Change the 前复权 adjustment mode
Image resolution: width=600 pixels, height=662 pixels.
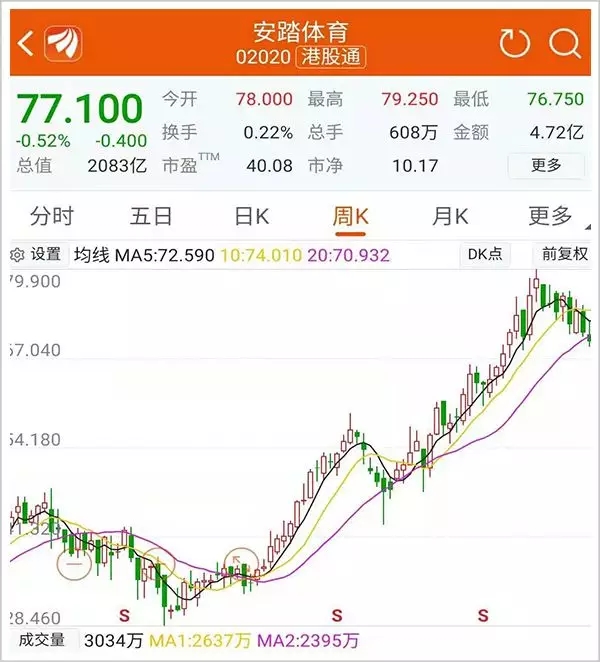[x=564, y=255]
